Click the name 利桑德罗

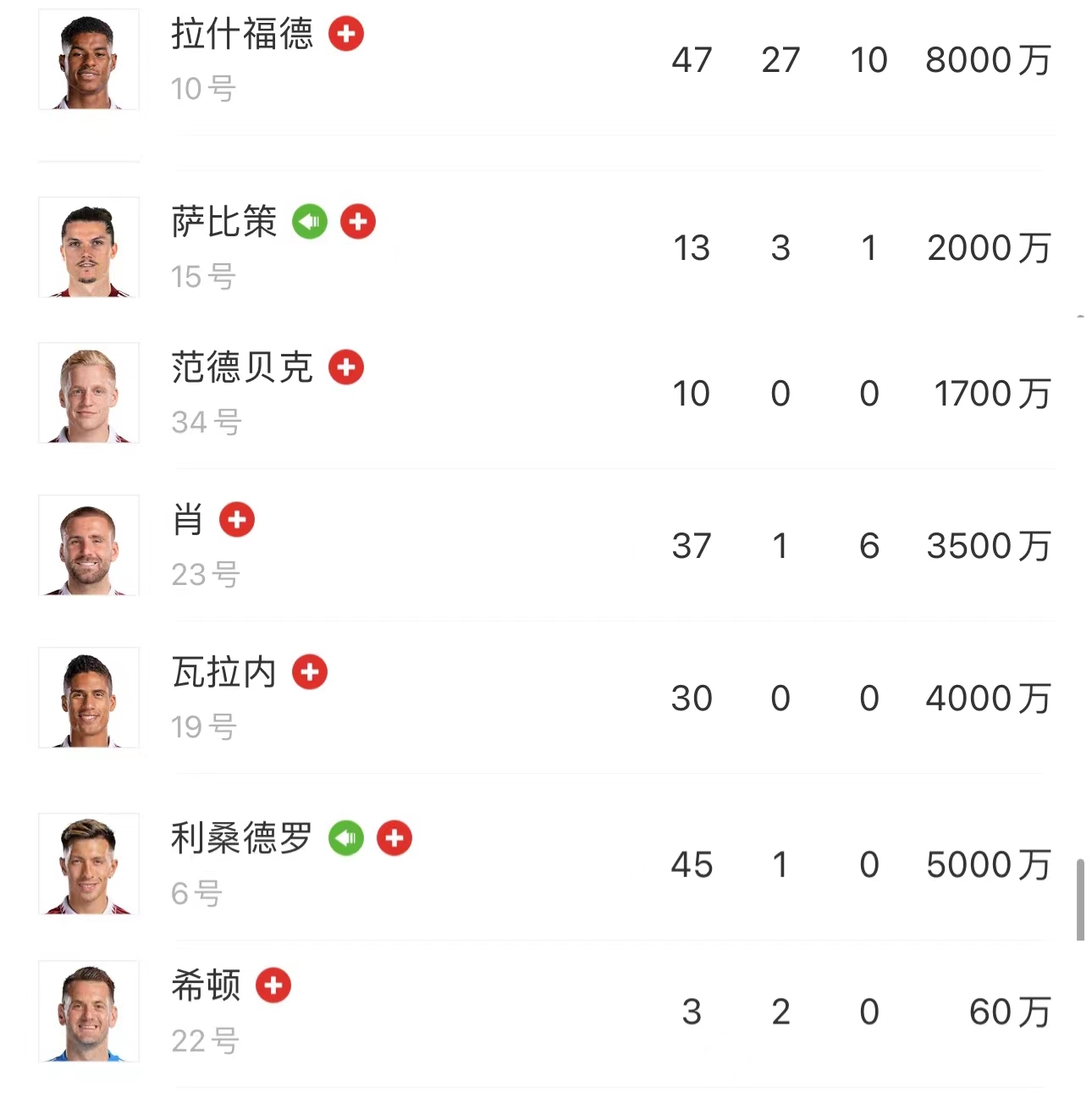pos(240,837)
